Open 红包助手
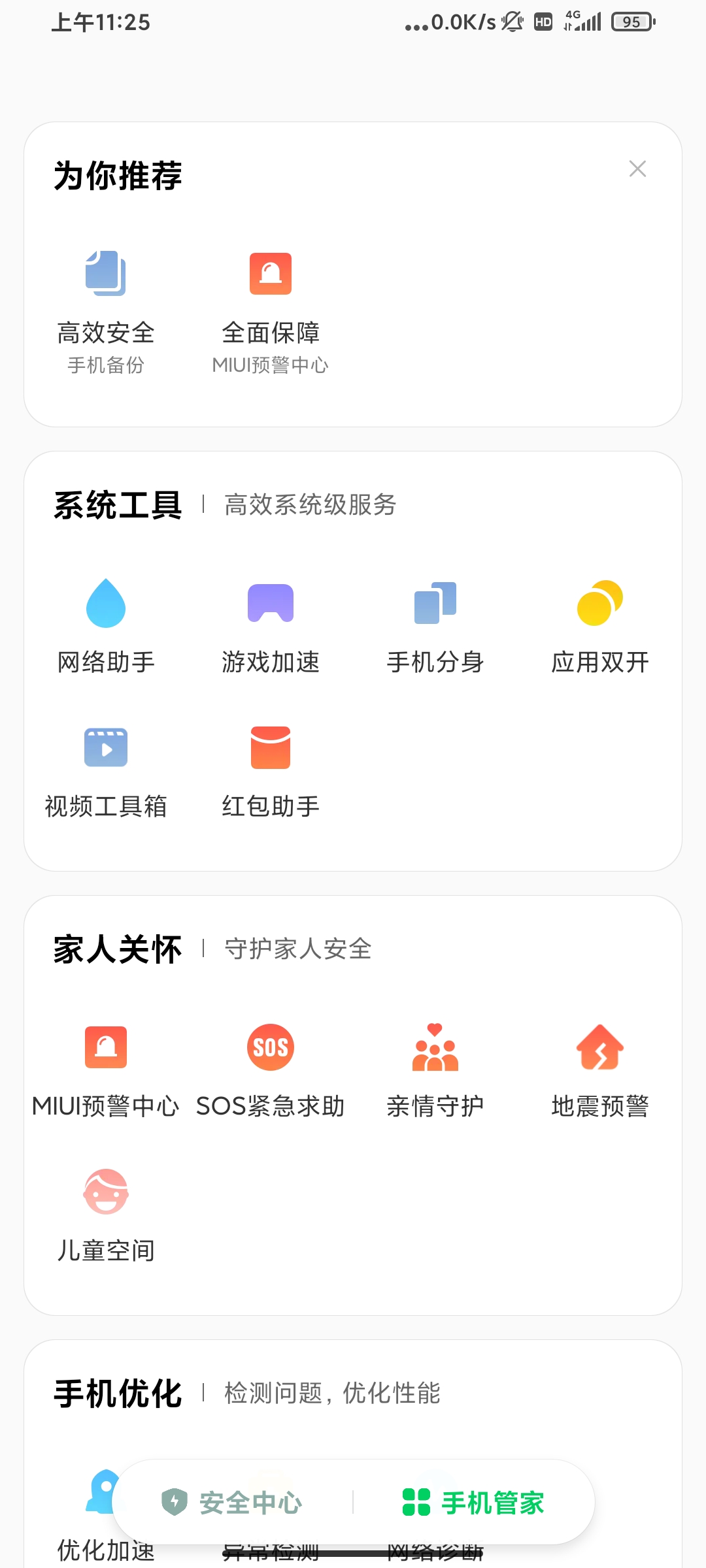The height and width of the screenshot is (1568, 706). point(271,771)
